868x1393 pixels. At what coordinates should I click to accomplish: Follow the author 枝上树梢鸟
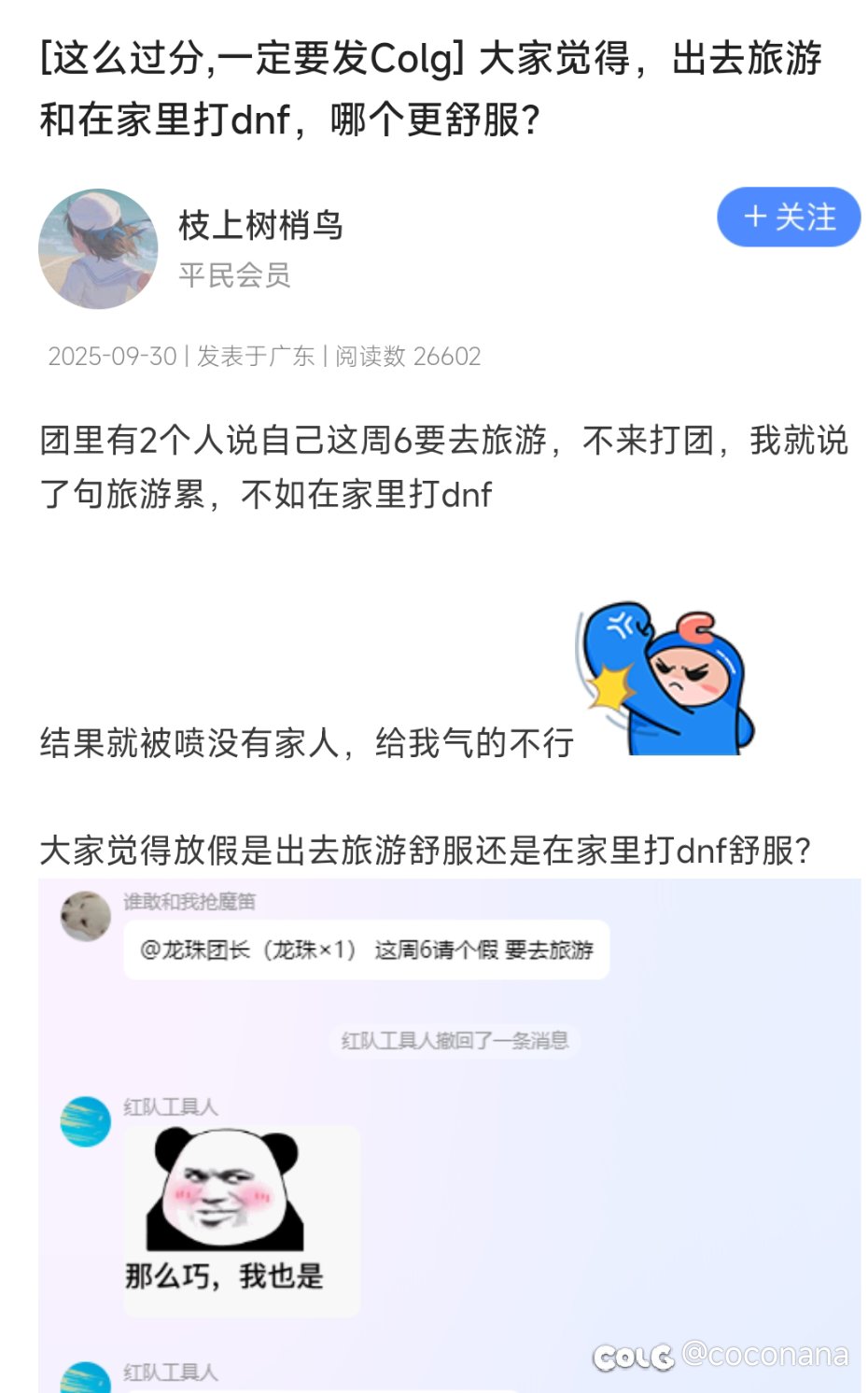[788, 218]
